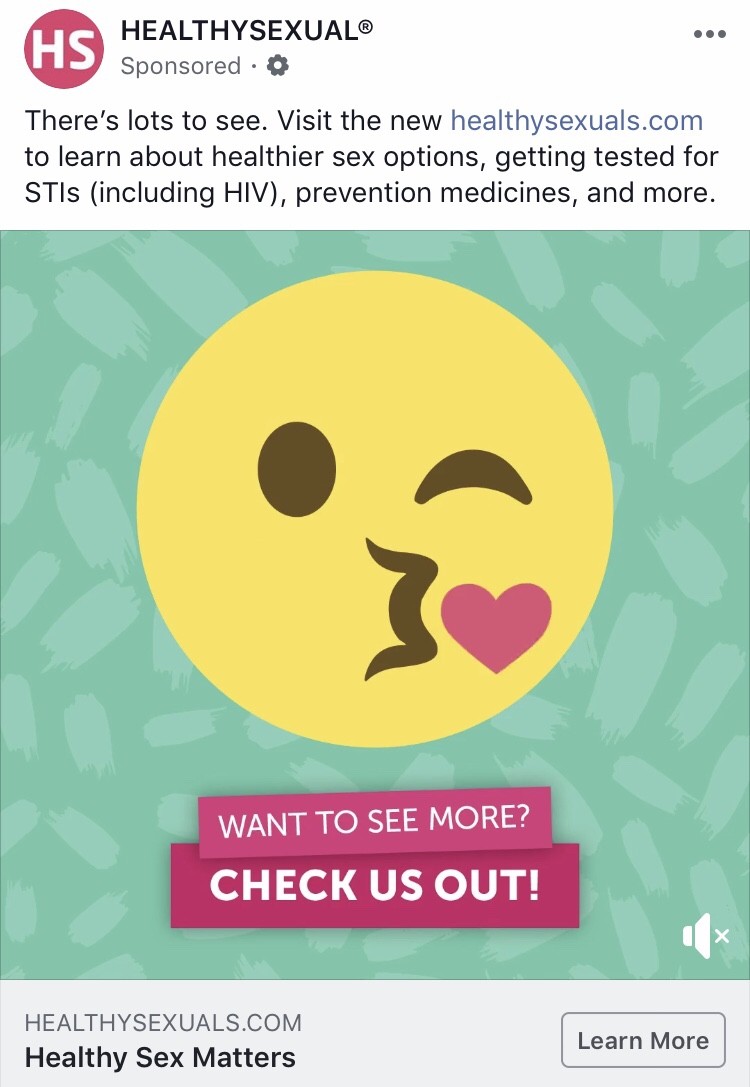
Task: Open the post's three-dot options menu
Action: (709, 34)
